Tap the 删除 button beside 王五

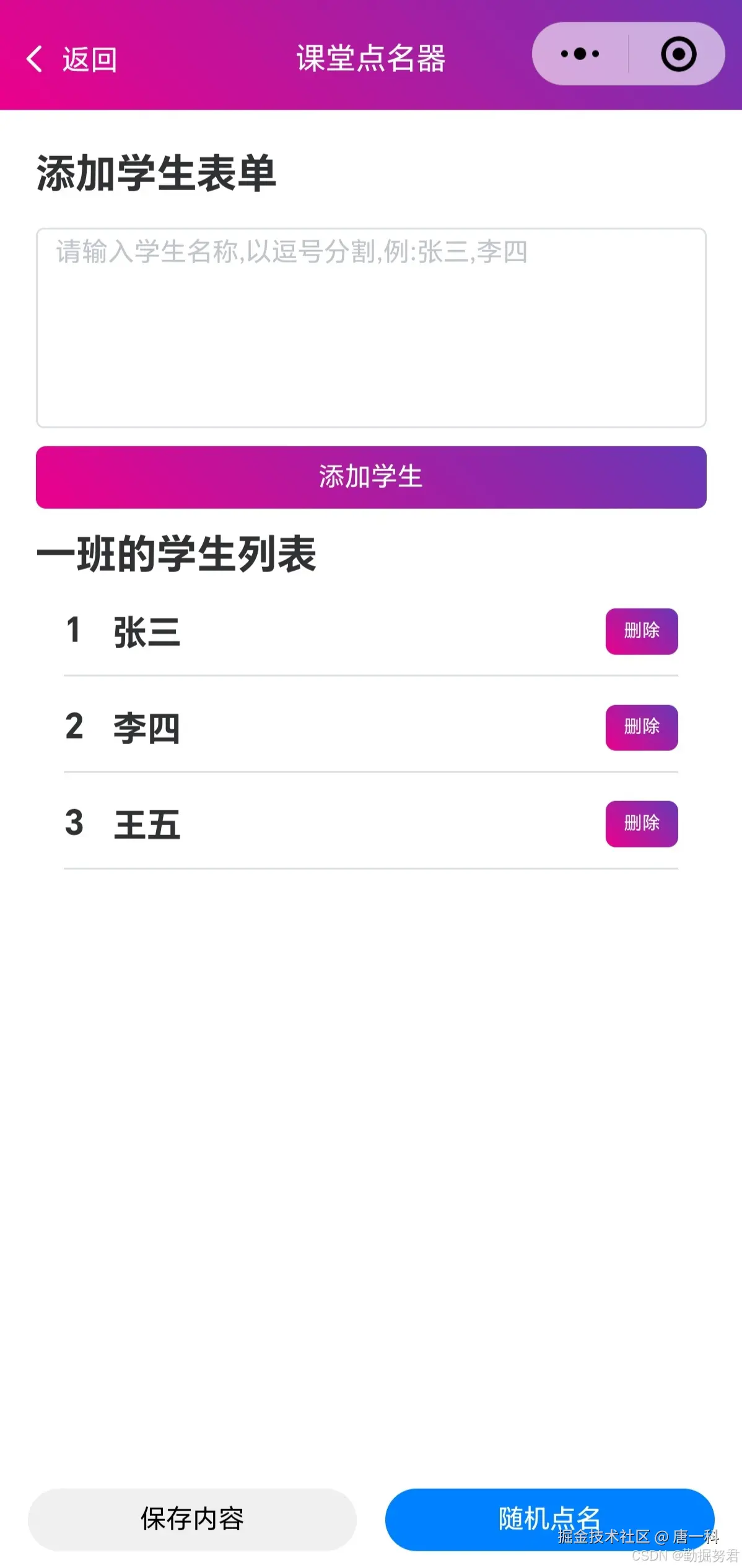tap(641, 823)
